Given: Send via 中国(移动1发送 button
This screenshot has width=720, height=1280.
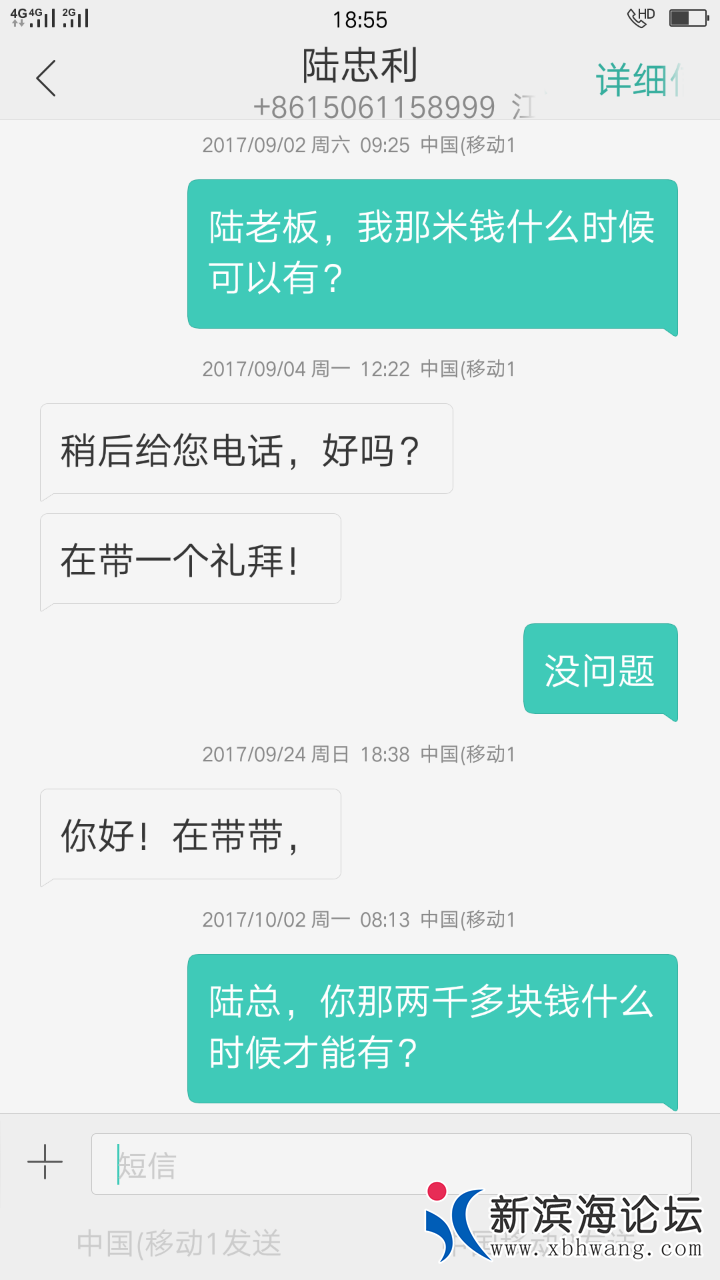Looking at the screenshot, I should pyautogui.click(x=179, y=1243).
